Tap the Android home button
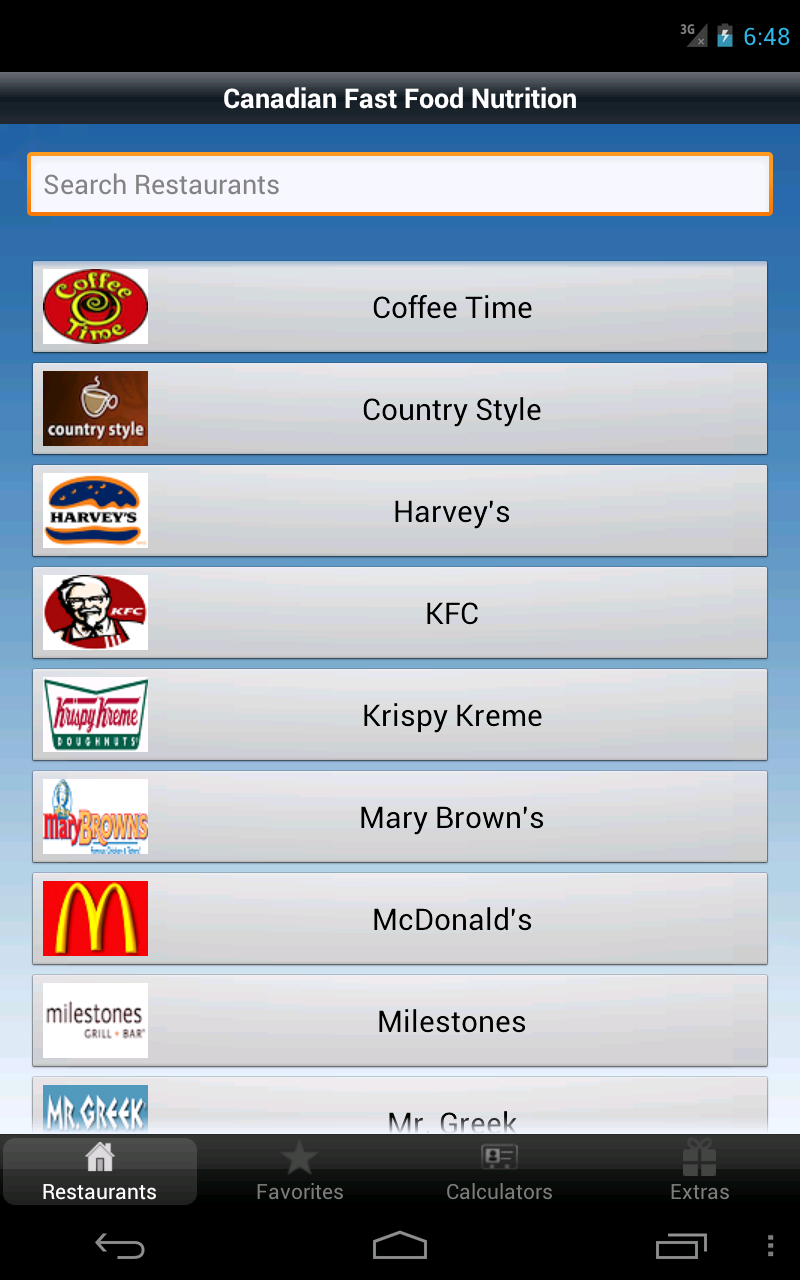 [400, 1246]
